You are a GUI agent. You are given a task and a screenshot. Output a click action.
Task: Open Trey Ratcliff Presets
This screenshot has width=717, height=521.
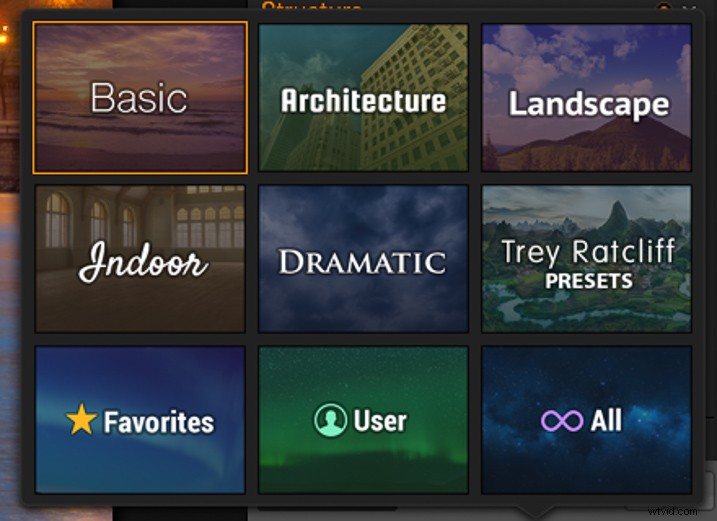pos(587,259)
